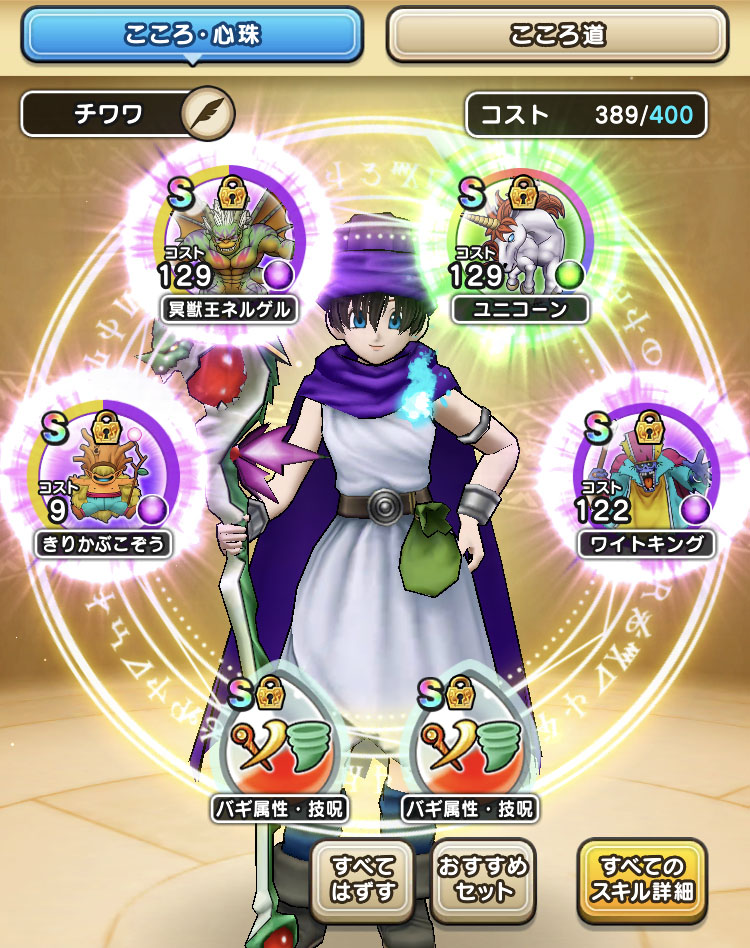Screen dimensions: 750x948
Task: Edit the set name チワワ with the quill icon
Action: [x=208, y=114]
